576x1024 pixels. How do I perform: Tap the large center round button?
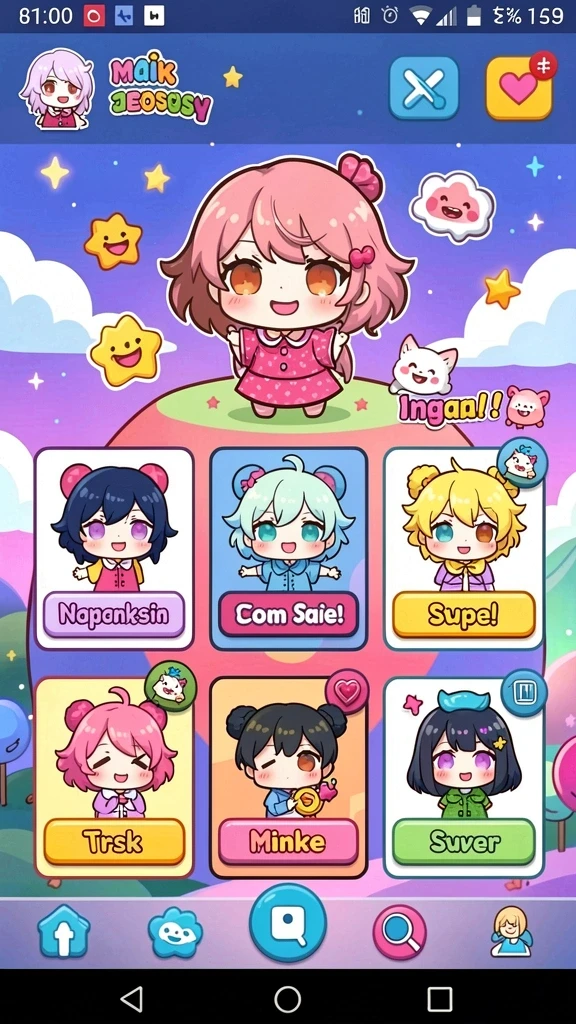(x=288, y=923)
